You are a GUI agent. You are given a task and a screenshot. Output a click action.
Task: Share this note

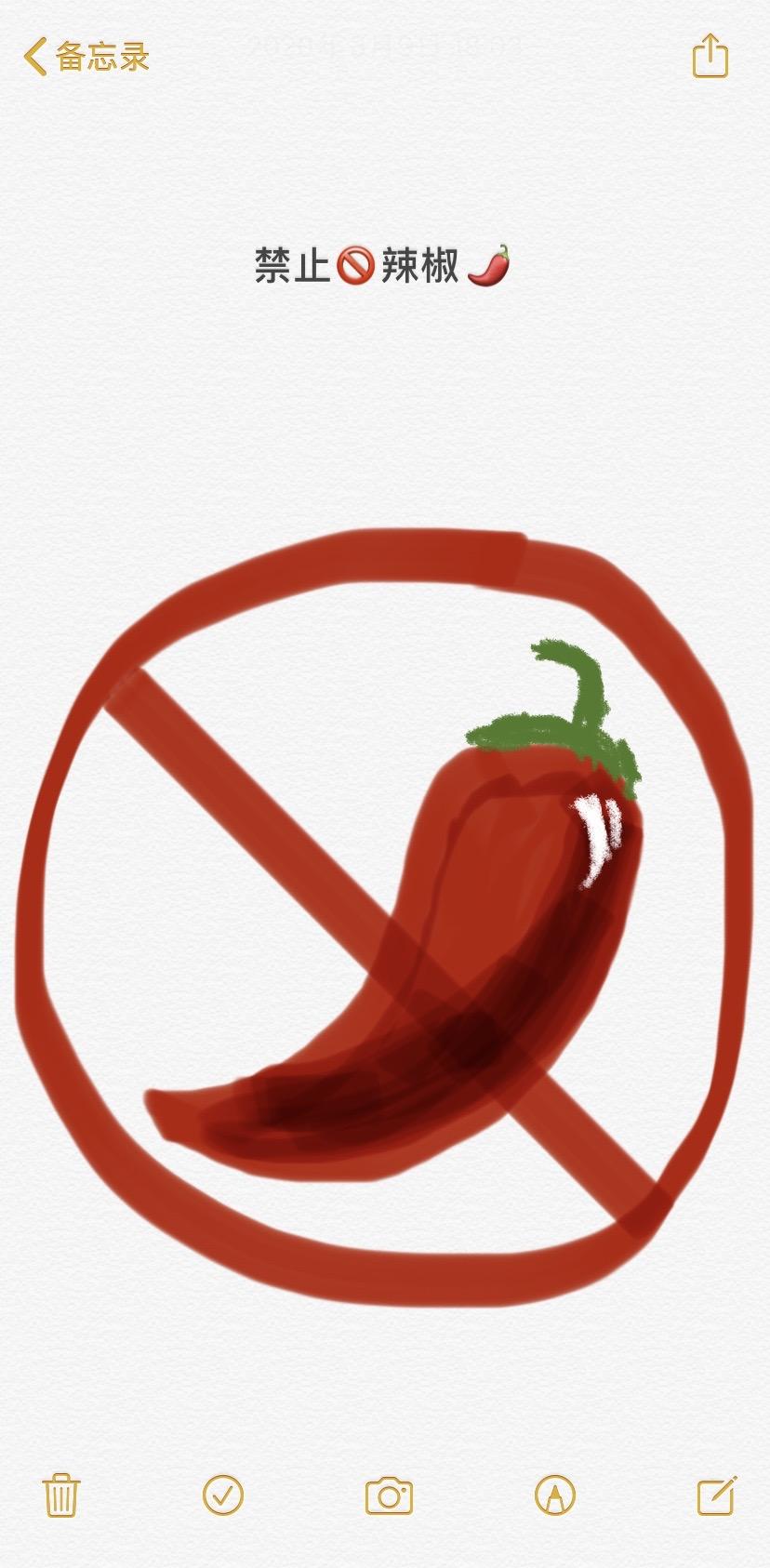[710, 56]
